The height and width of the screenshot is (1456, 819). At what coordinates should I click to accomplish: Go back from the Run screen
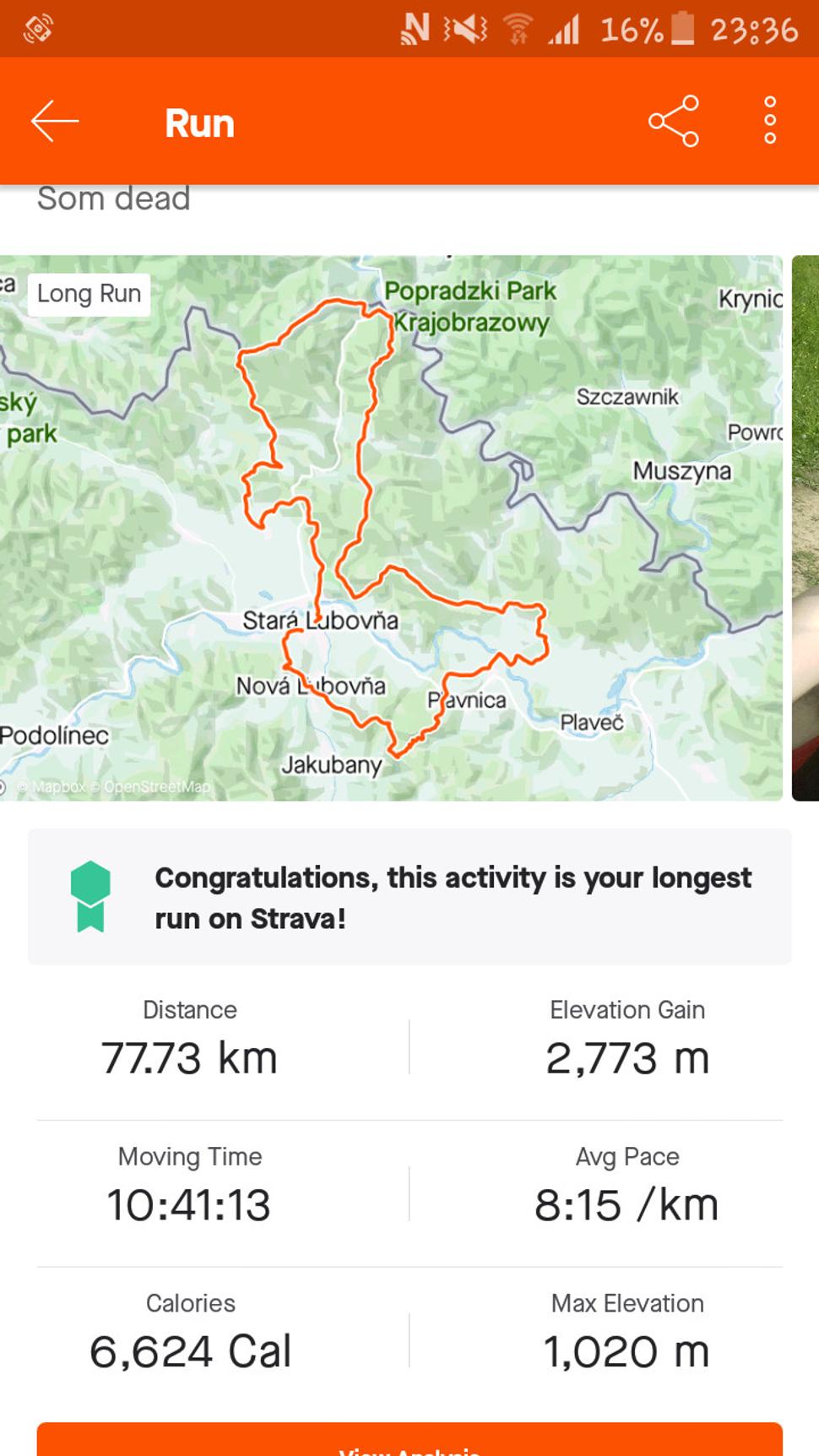[x=55, y=122]
